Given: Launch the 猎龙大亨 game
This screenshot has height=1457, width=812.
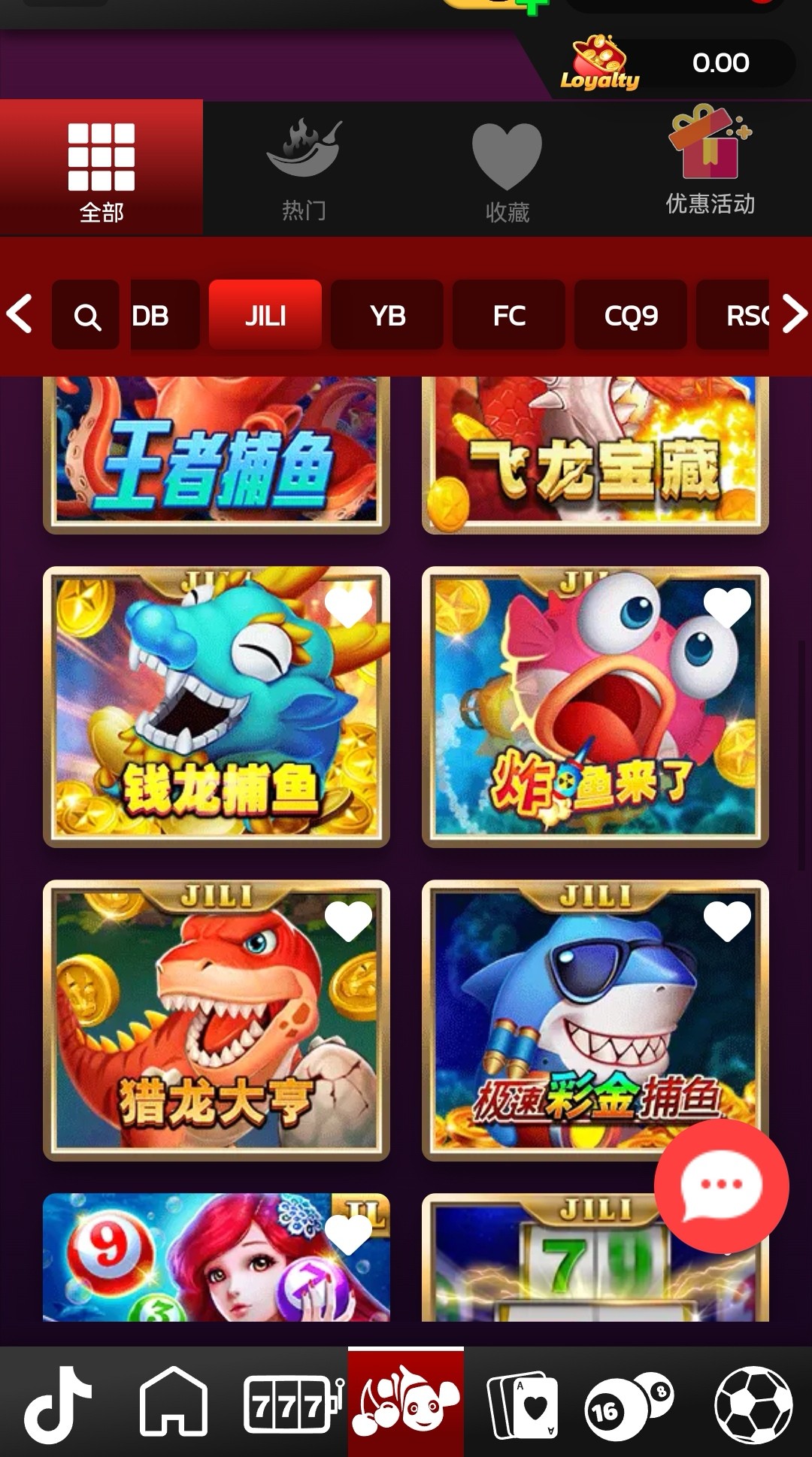Looking at the screenshot, I should (x=217, y=1020).
